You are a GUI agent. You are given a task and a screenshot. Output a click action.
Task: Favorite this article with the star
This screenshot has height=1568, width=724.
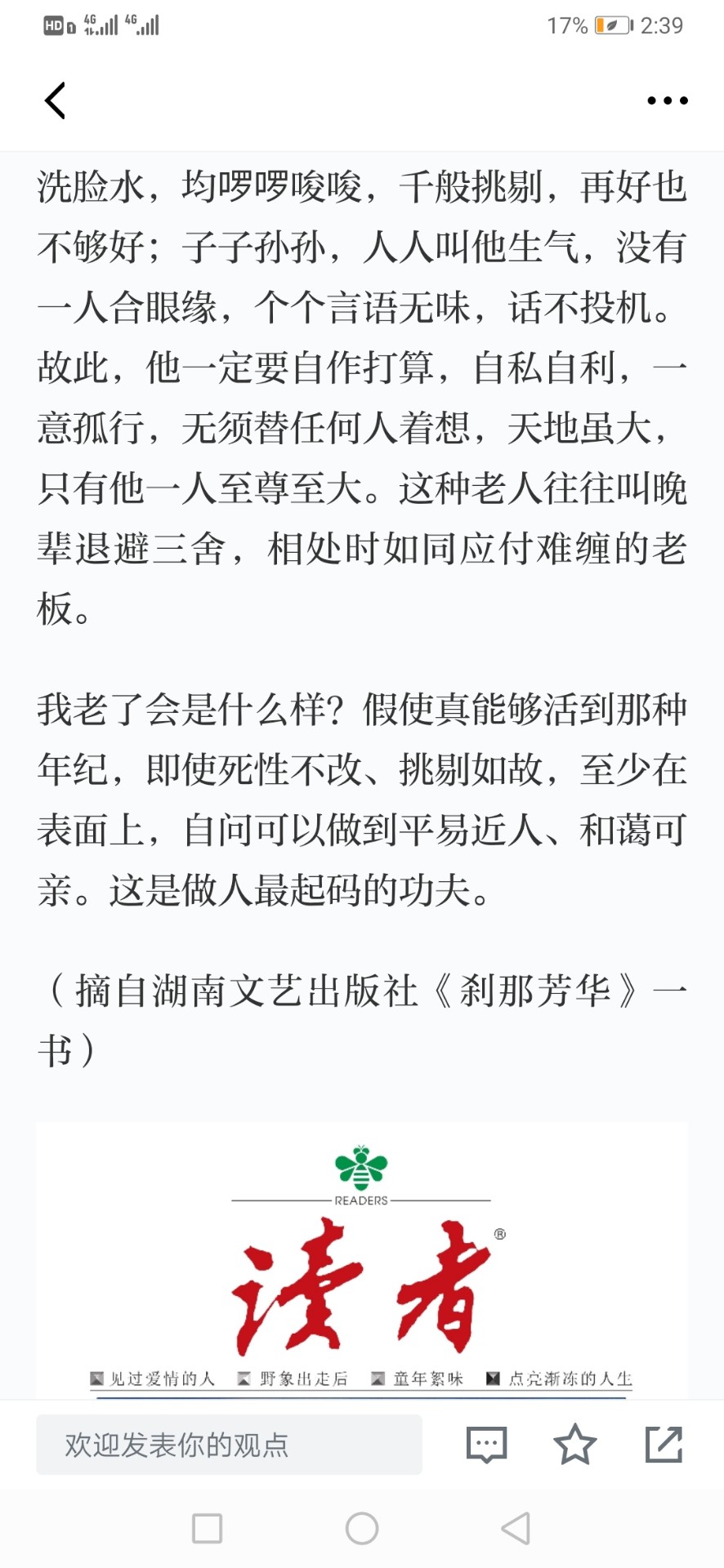tap(575, 1445)
